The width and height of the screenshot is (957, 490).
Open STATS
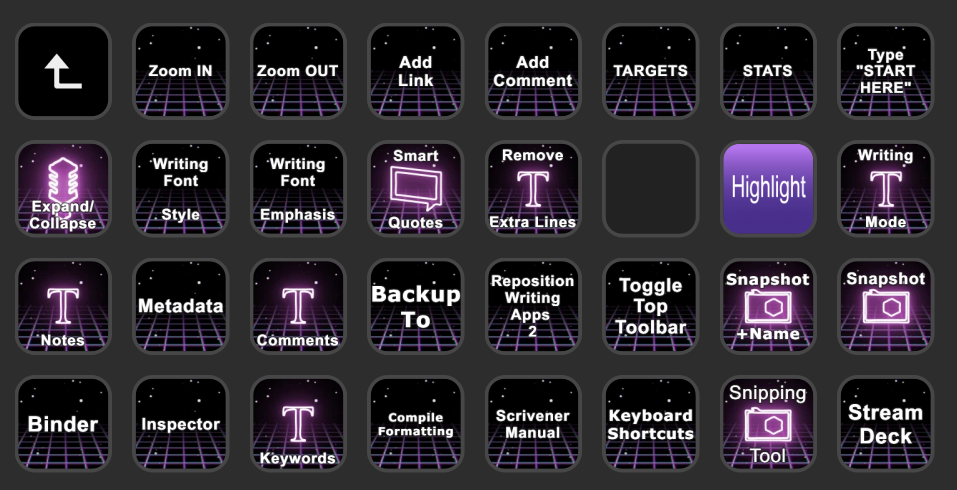pyautogui.click(x=768, y=71)
